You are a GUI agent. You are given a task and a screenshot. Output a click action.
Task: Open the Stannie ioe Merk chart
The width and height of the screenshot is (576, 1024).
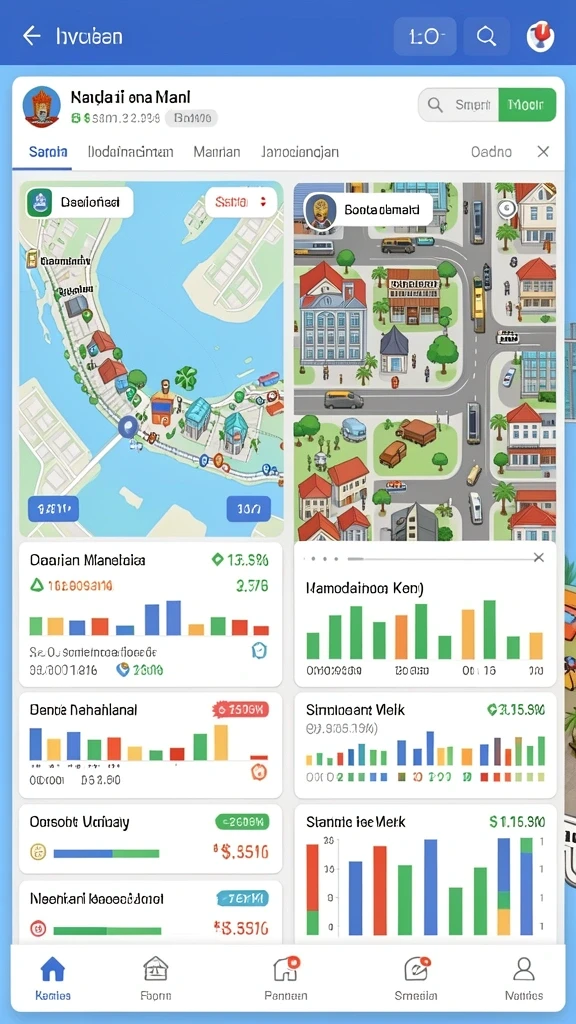tap(425, 872)
